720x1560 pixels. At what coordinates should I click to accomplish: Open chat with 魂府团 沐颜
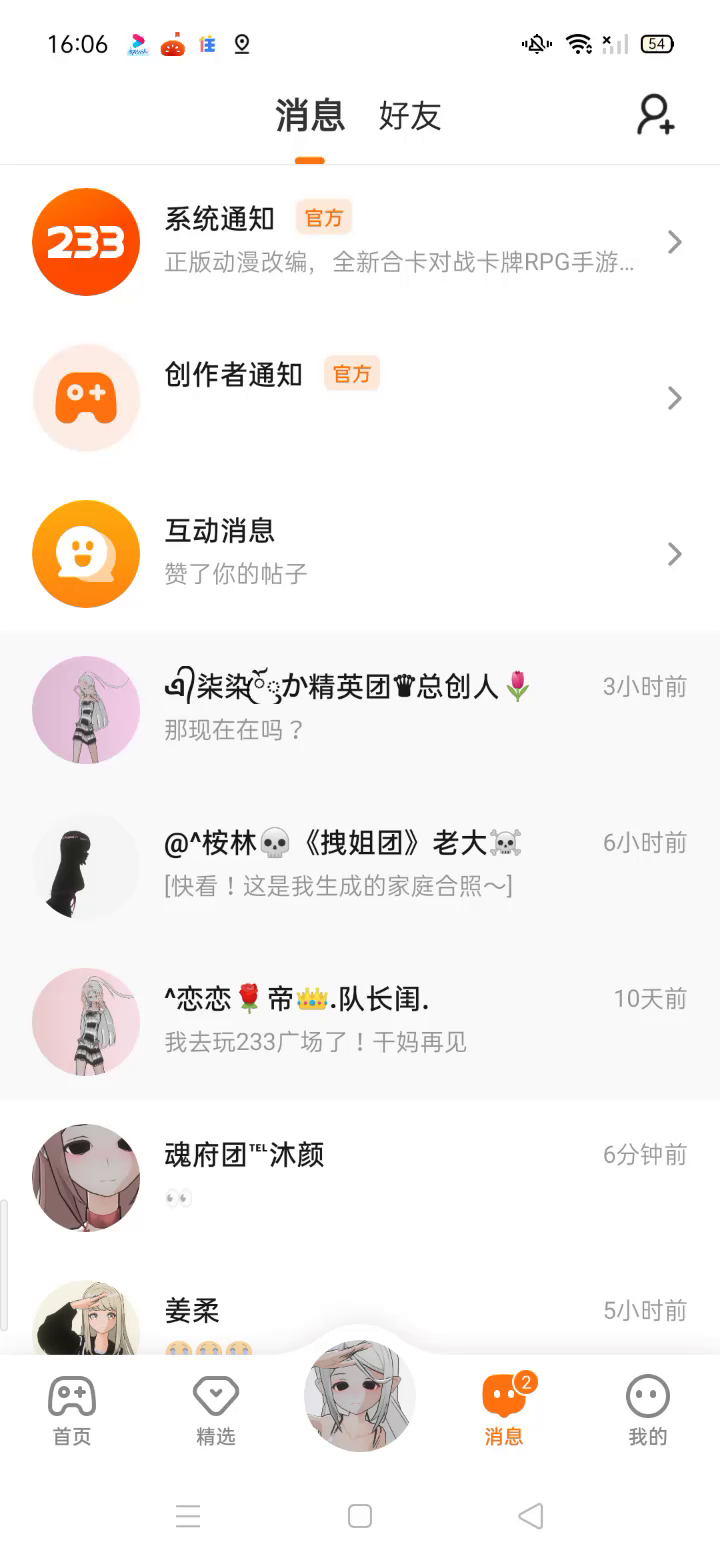point(360,1177)
